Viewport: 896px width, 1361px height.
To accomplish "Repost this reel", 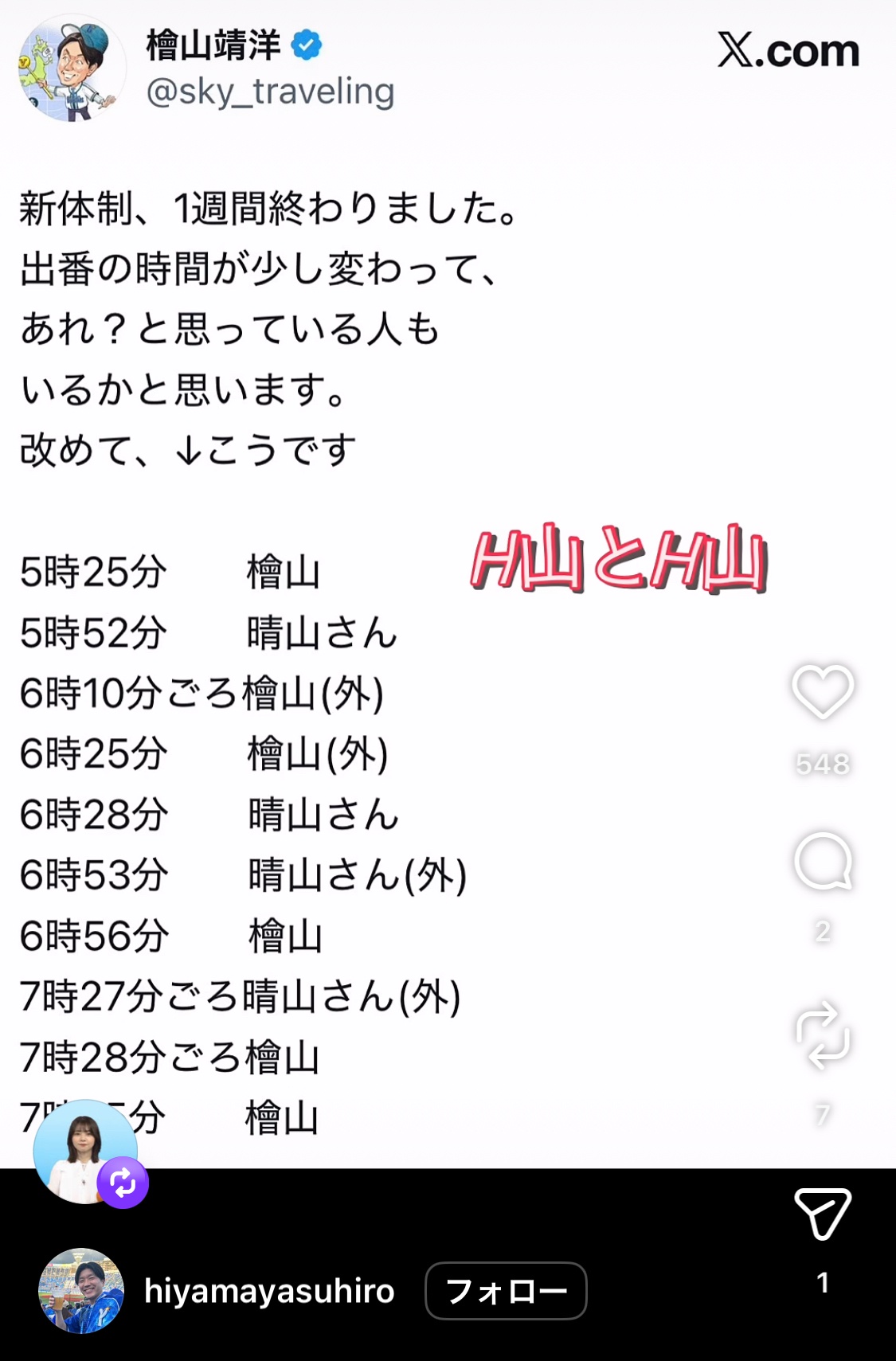I will [823, 1035].
